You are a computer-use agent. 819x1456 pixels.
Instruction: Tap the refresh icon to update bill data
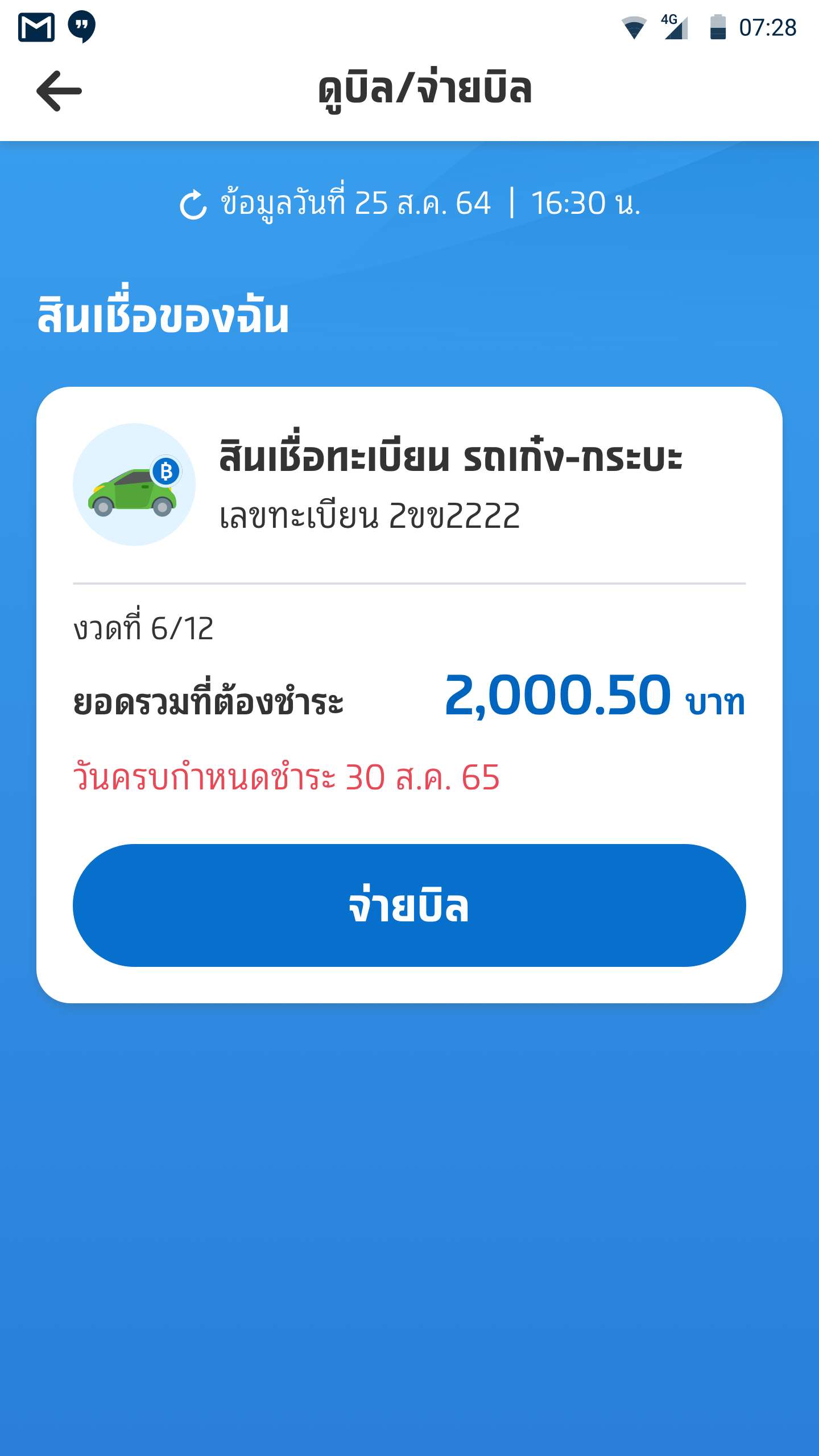(193, 203)
